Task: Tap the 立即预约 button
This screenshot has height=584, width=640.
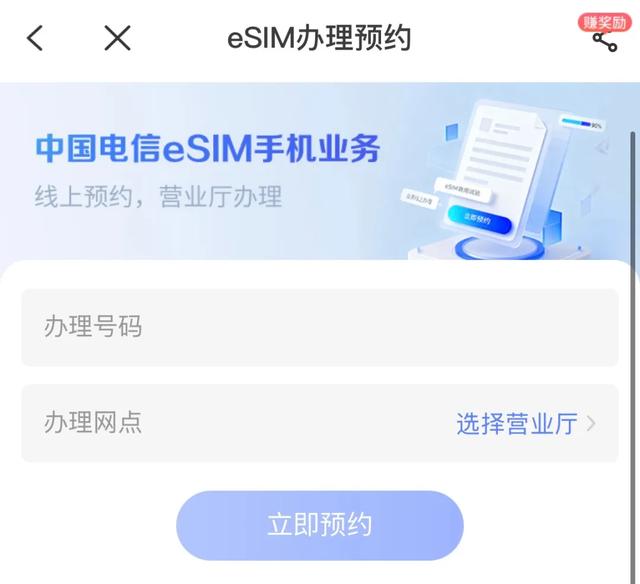Action: (320, 525)
